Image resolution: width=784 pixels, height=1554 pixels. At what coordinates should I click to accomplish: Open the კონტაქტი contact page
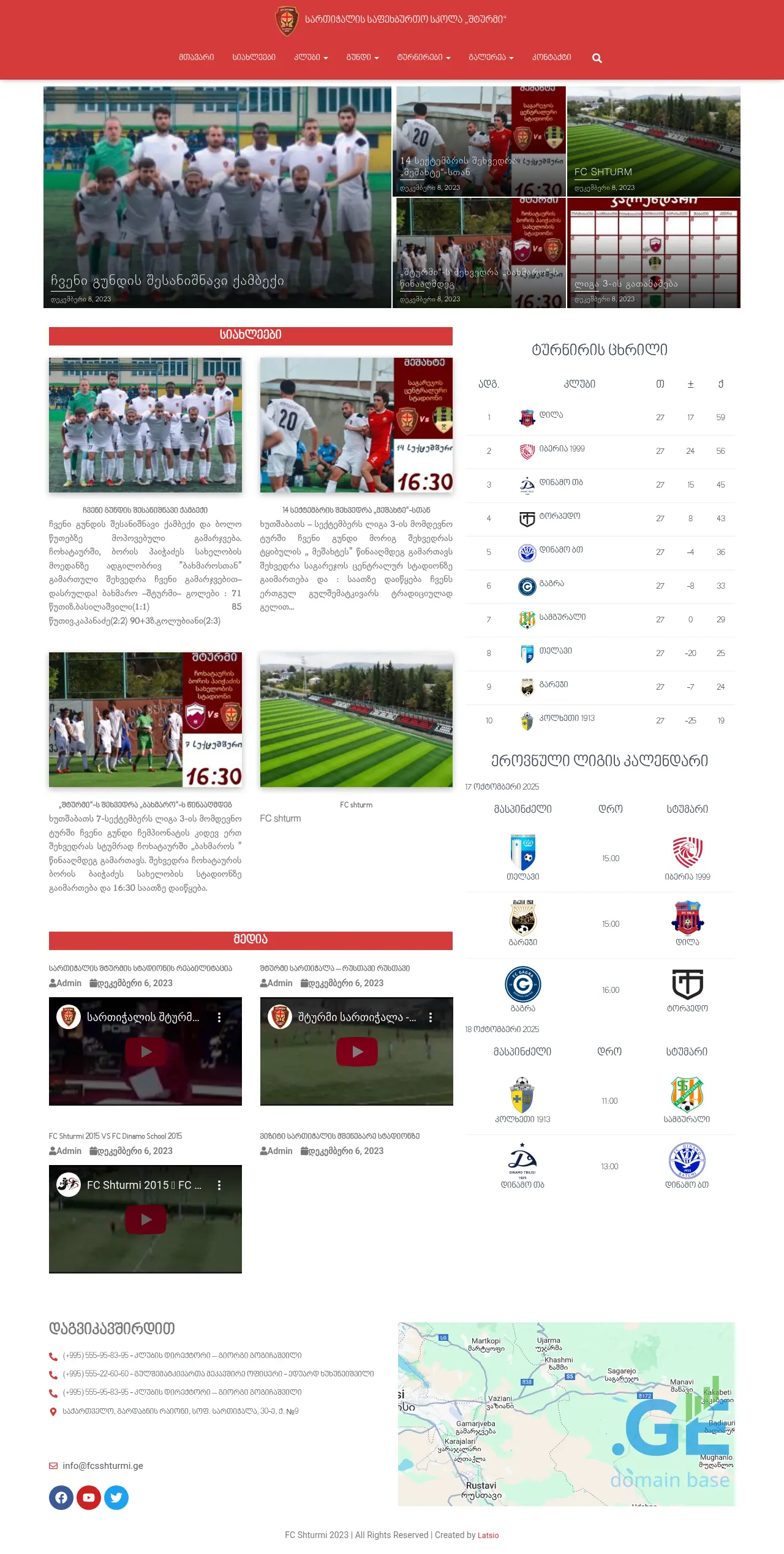pyautogui.click(x=551, y=57)
